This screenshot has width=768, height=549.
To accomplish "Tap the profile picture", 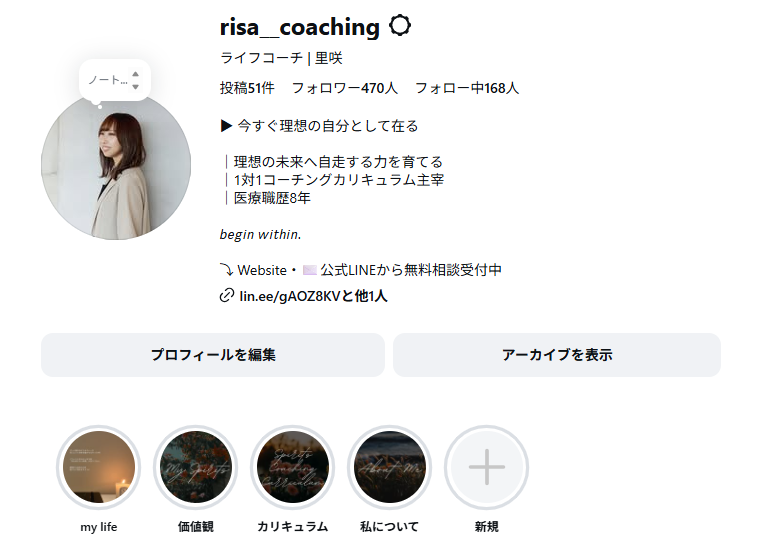I will click(116, 166).
